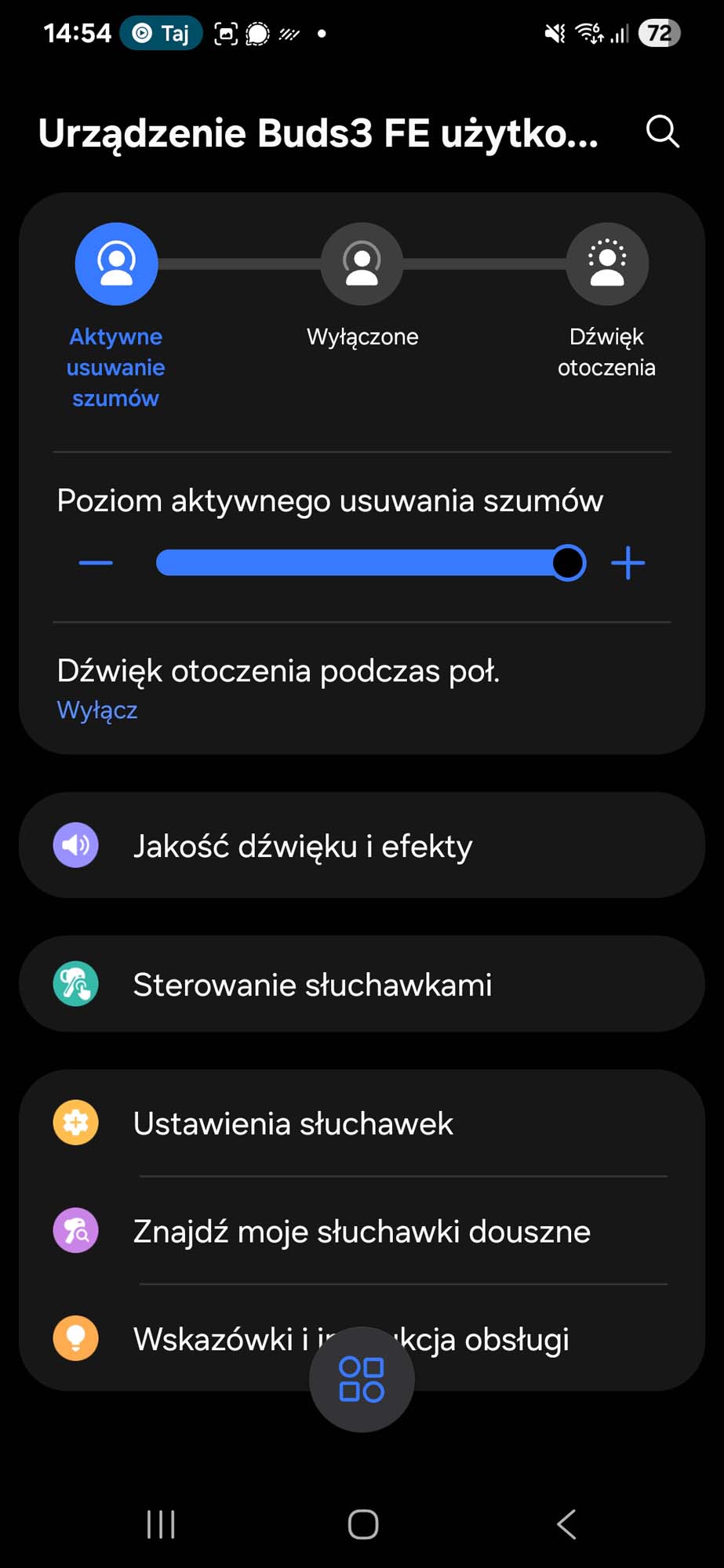Open Dźwięk otoczenia podczas poł. setting
Viewport: 724px width, 1568px height.
pos(278,688)
